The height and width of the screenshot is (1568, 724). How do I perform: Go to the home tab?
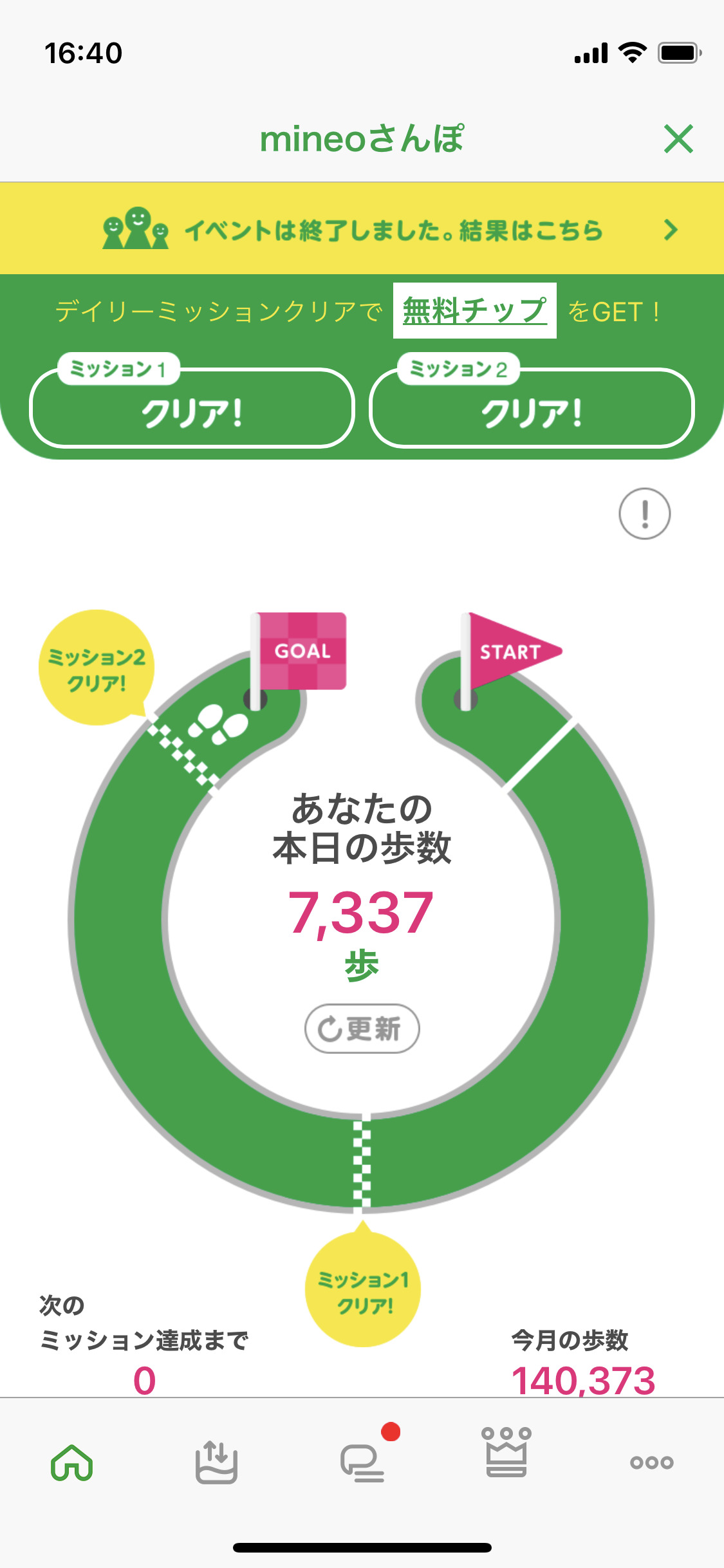tap(72, 1462)
